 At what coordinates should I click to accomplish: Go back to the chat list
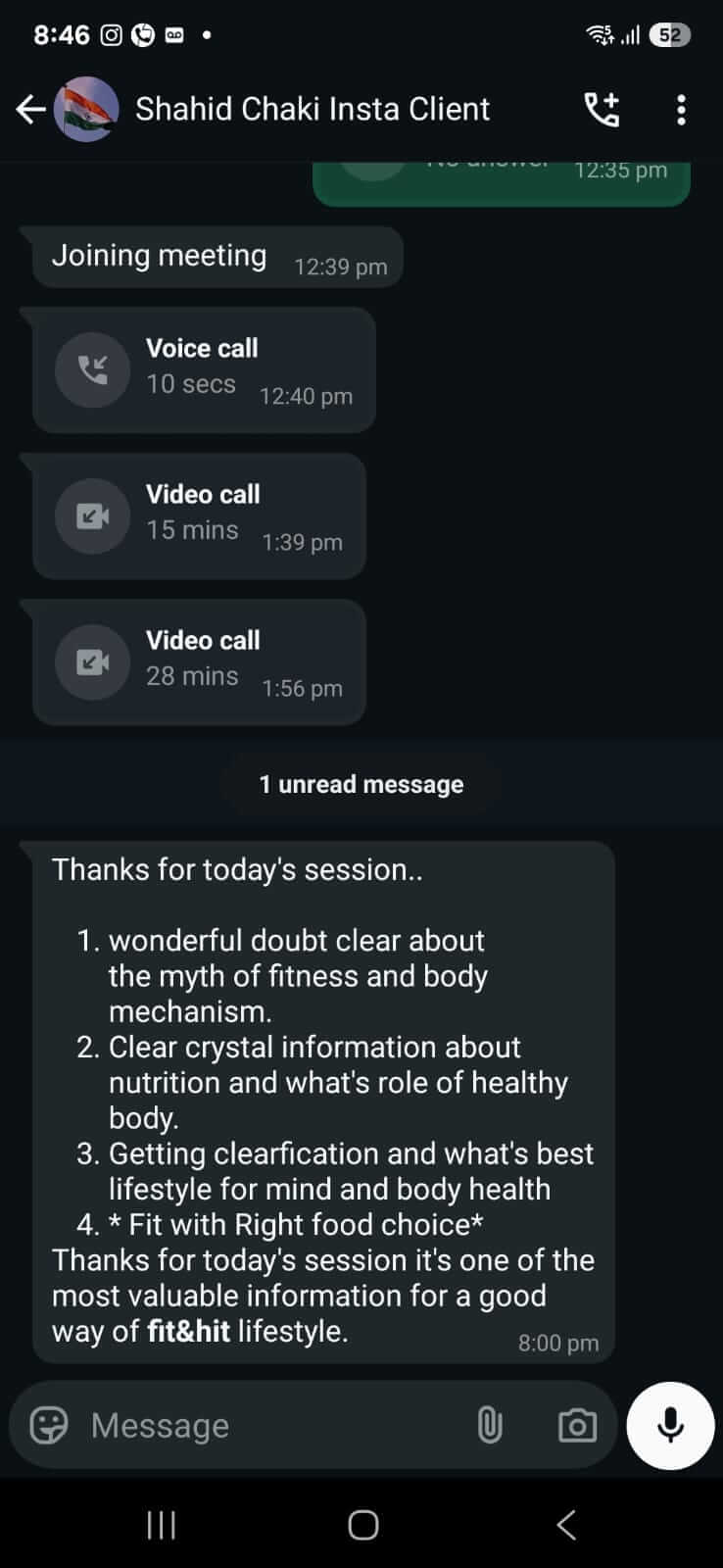pos(31,110)
